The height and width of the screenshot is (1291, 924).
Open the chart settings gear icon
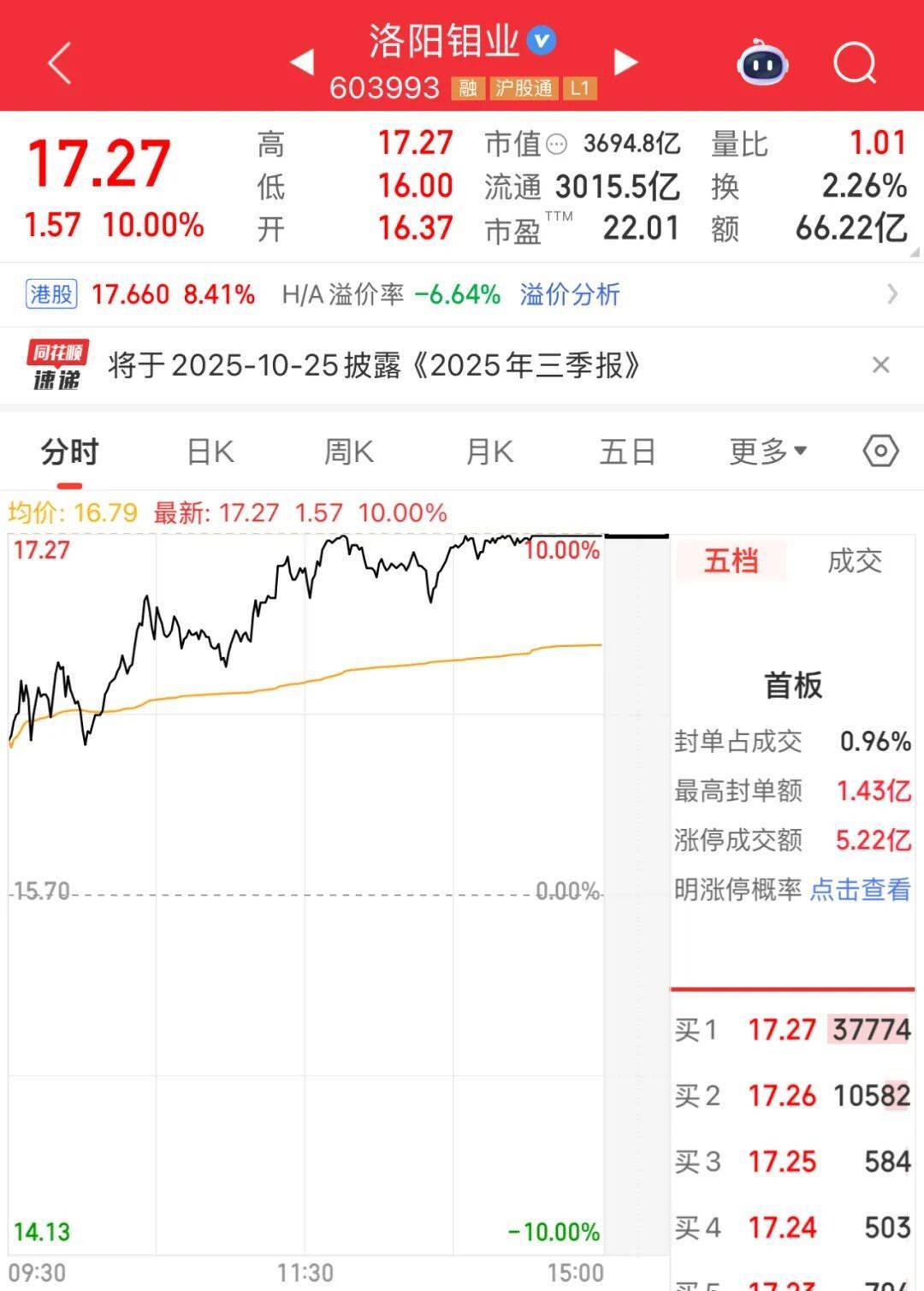click(x=880, y=451)
